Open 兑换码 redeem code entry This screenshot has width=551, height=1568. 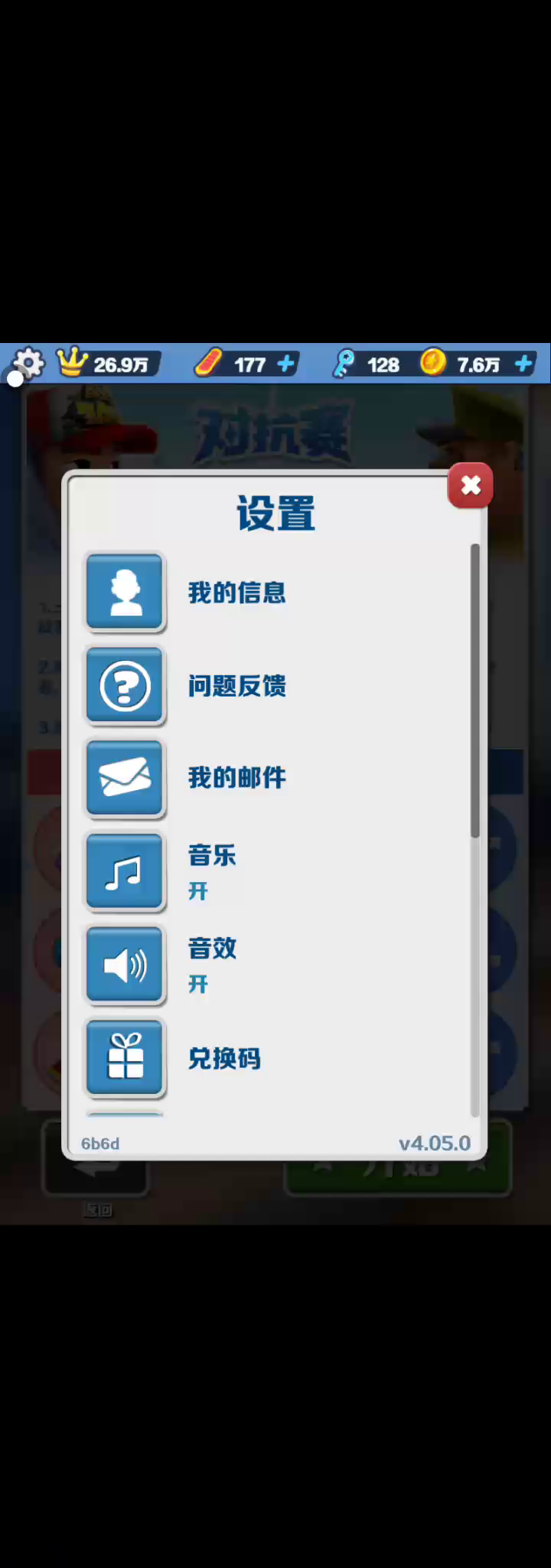point(126,1058)
